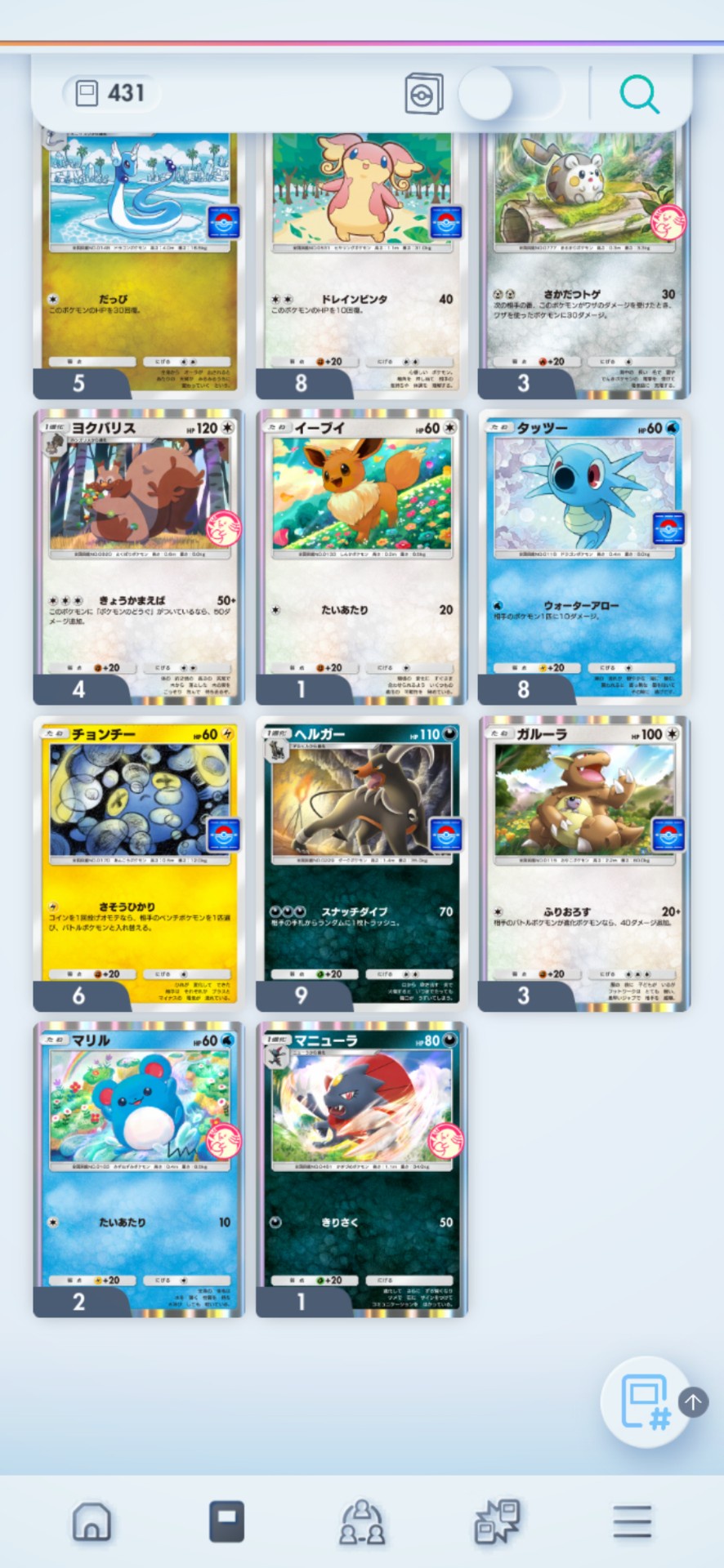Open the hamburger menu
Viewport: 724px width, 1568px height.
[632, 1521]
